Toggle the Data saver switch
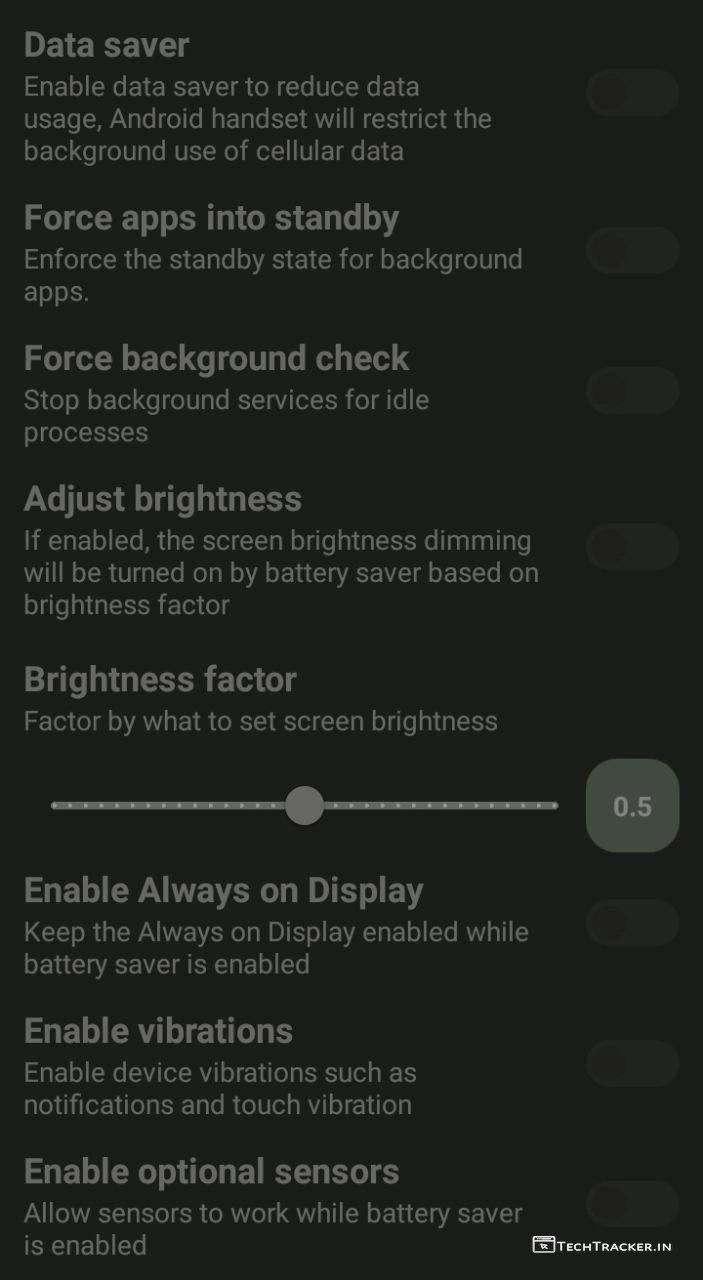The height and width of the screenshot is (1280, 703). click(x=632, y=94)
